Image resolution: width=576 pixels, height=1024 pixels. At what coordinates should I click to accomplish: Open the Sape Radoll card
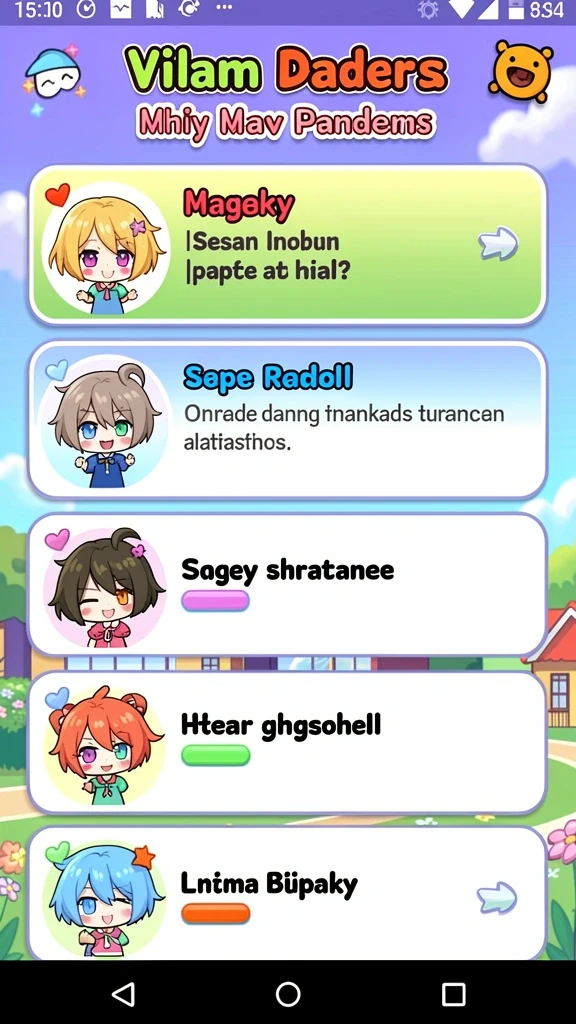(287, 420)
